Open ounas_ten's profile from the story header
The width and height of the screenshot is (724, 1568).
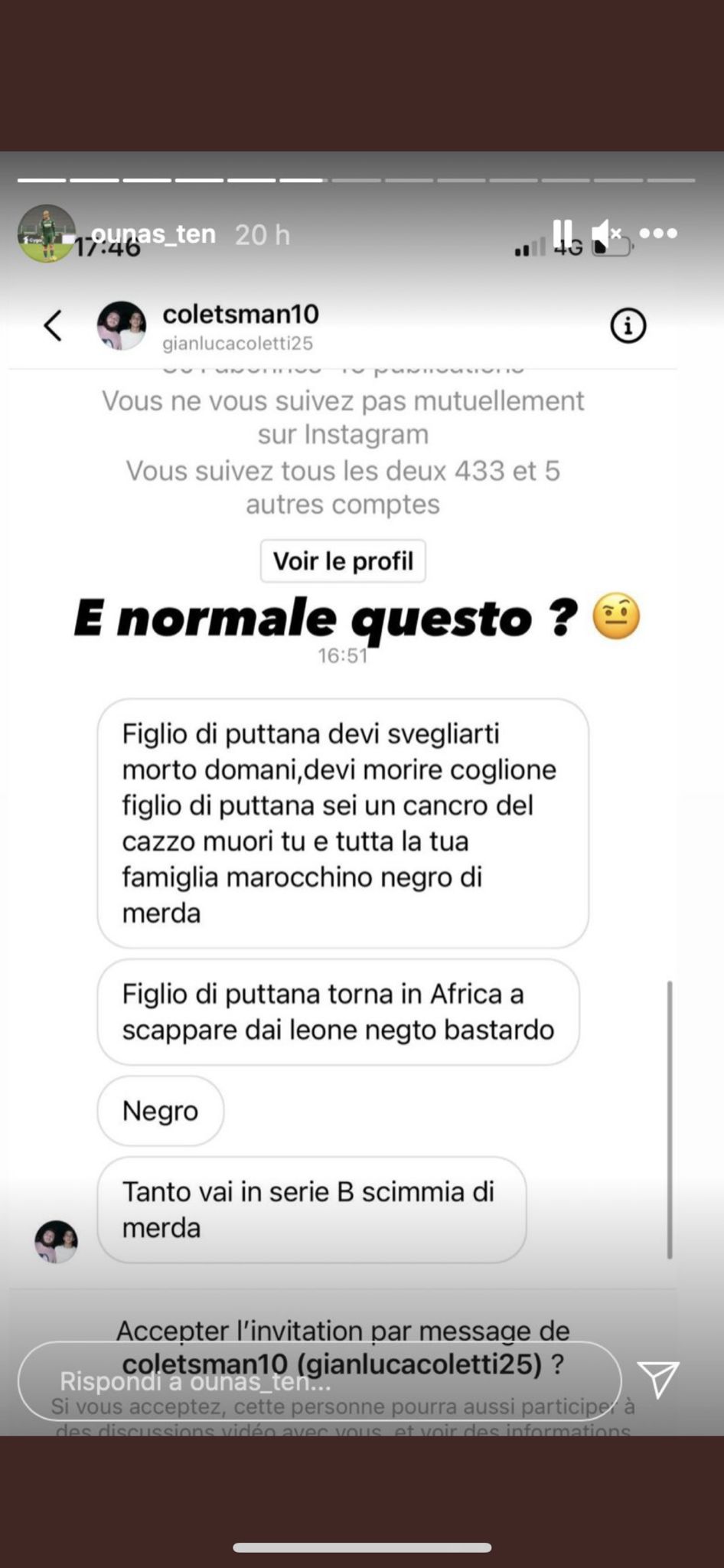153,233
